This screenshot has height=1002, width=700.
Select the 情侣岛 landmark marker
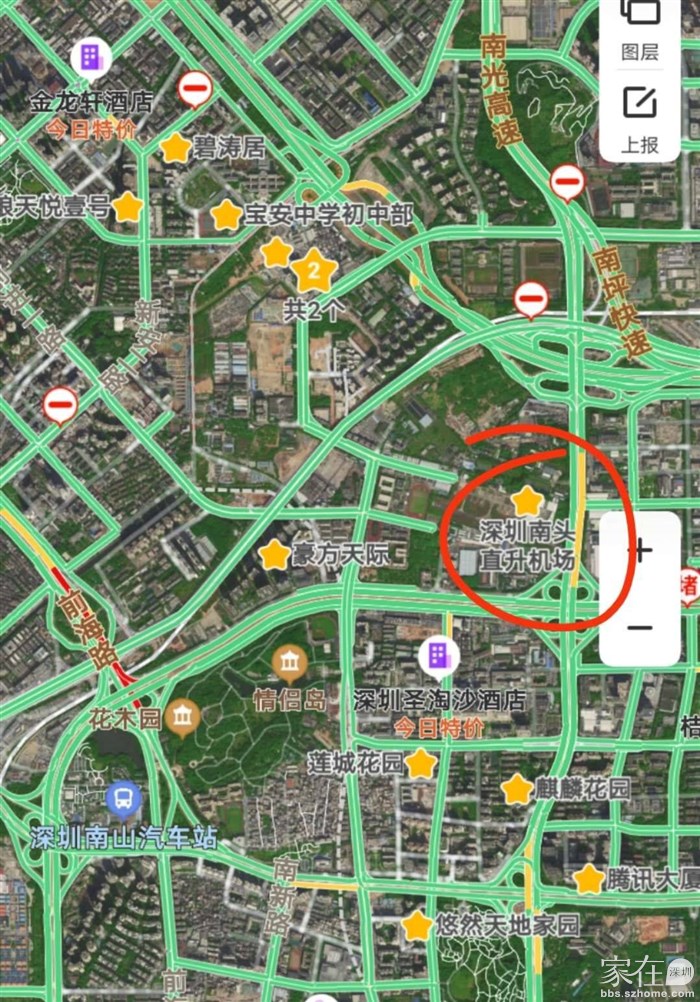[x=290, y=661]
